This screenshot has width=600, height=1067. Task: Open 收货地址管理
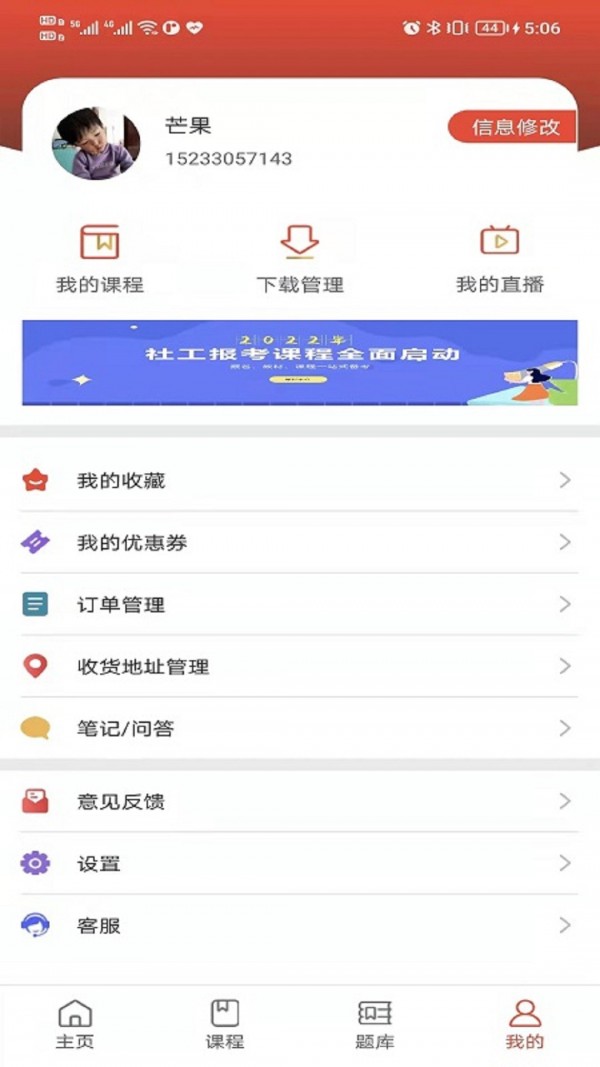[x=299, y=667]
